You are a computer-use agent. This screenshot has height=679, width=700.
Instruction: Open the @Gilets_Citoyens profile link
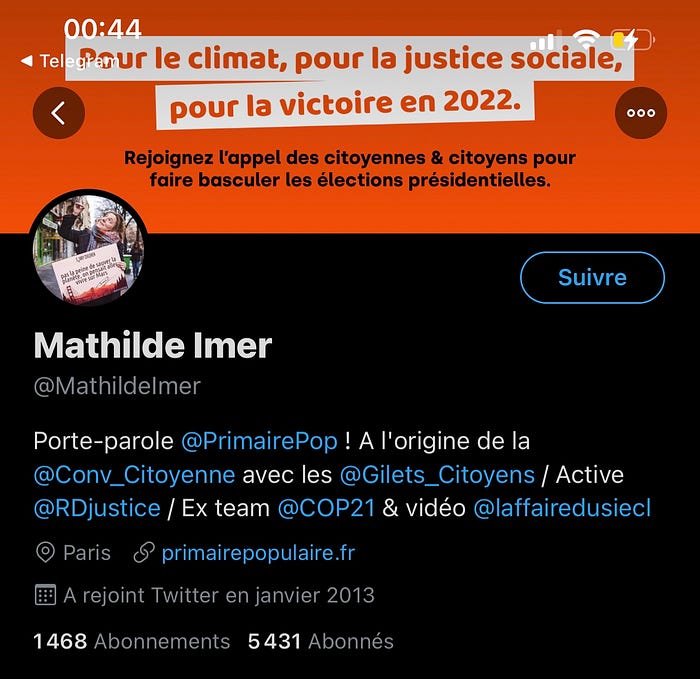point(436,474)
